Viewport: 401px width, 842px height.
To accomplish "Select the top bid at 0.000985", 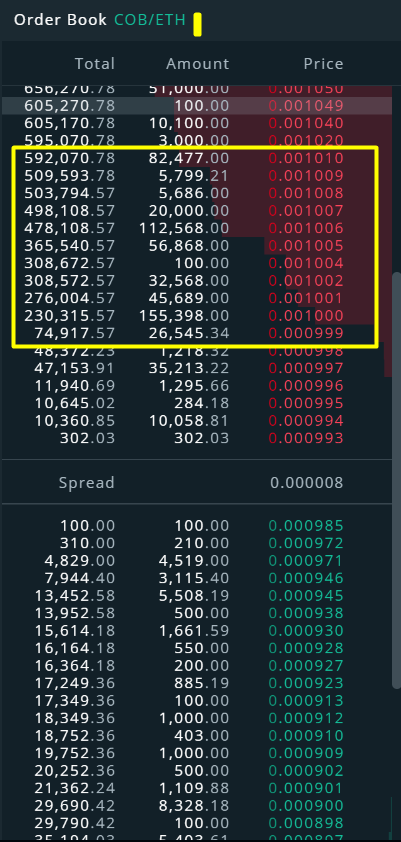I will 198,526.
